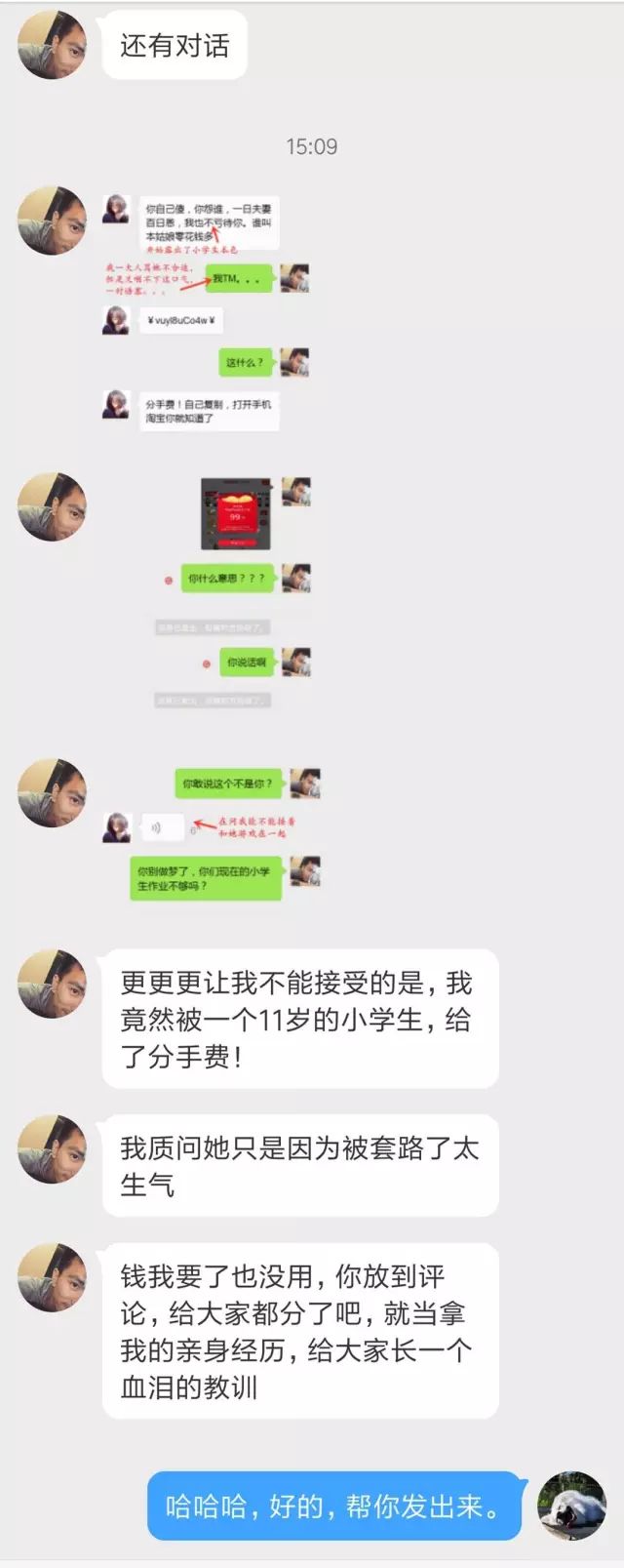Tap your own avatar beside 哈哈哈 reply
The width and height of the screenshot is (624, 1568).
[573, 1506]
